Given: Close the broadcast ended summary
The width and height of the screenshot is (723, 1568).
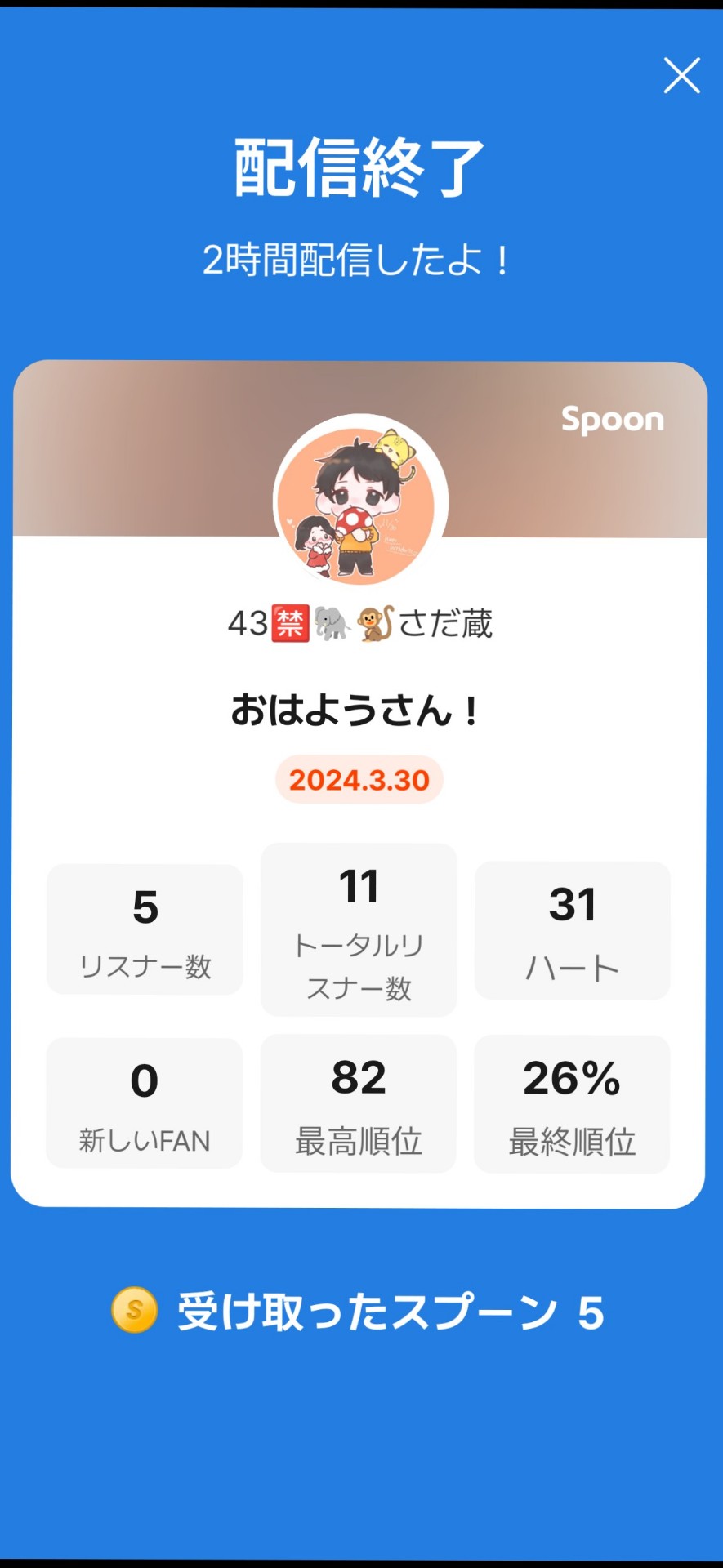Looking at the screenshot, I should [x=681, y=76].
